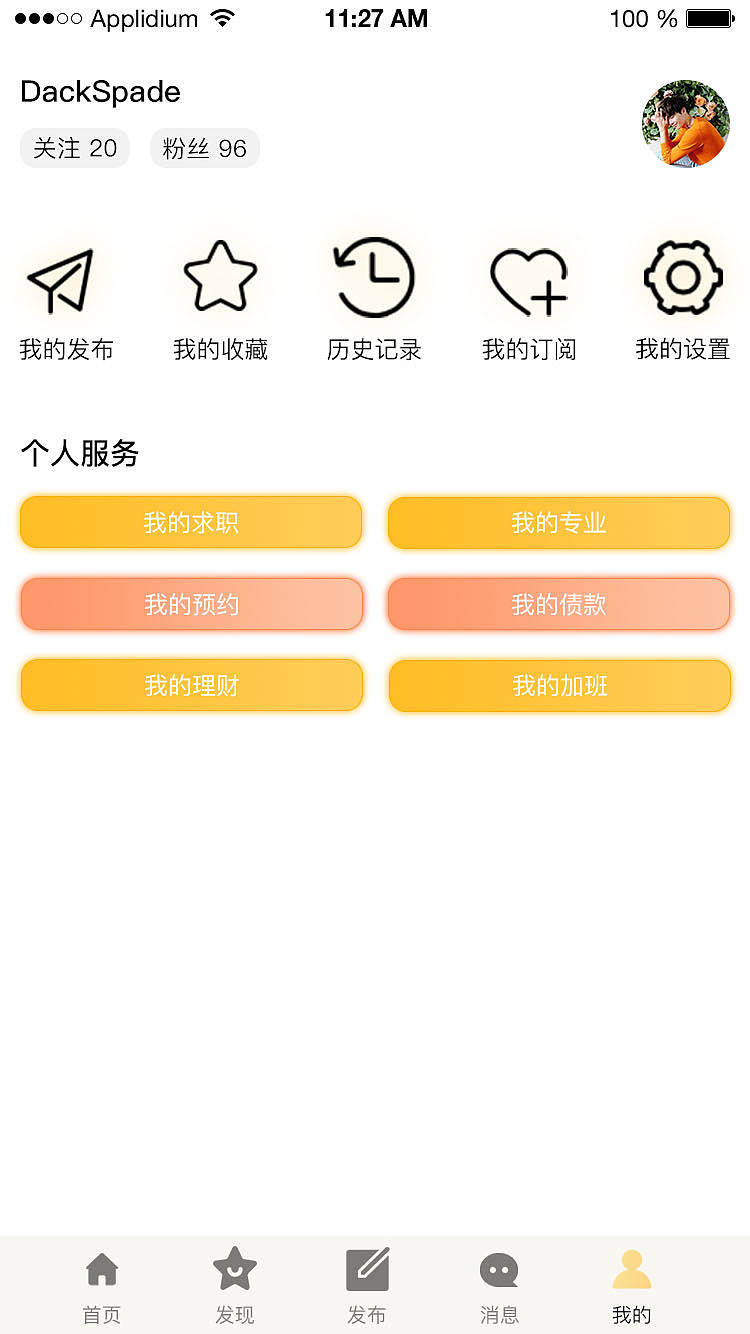Tap the 我的理财 button
750x1334 pixels.
tap(191, 685)
